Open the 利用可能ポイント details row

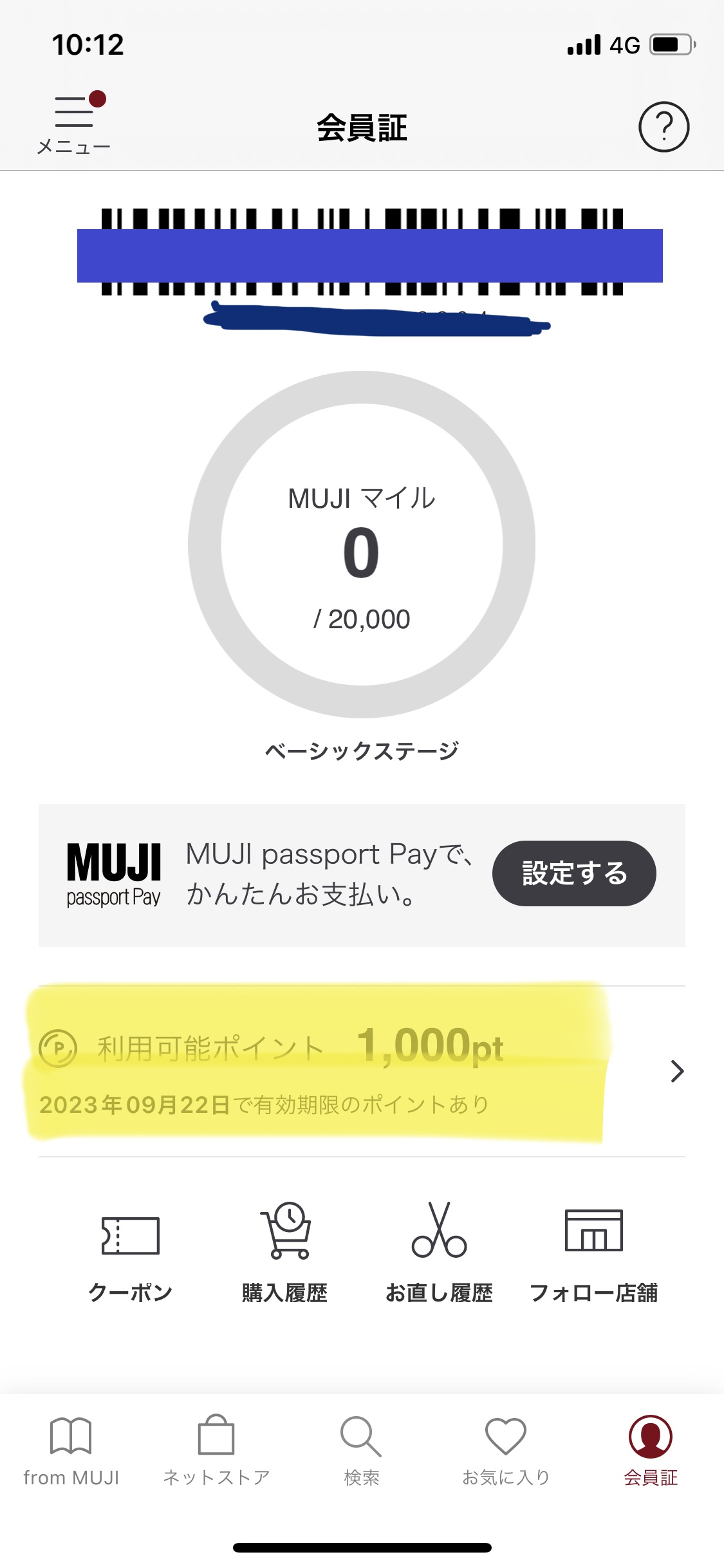pyautogui.click(x=360, y=1071)
